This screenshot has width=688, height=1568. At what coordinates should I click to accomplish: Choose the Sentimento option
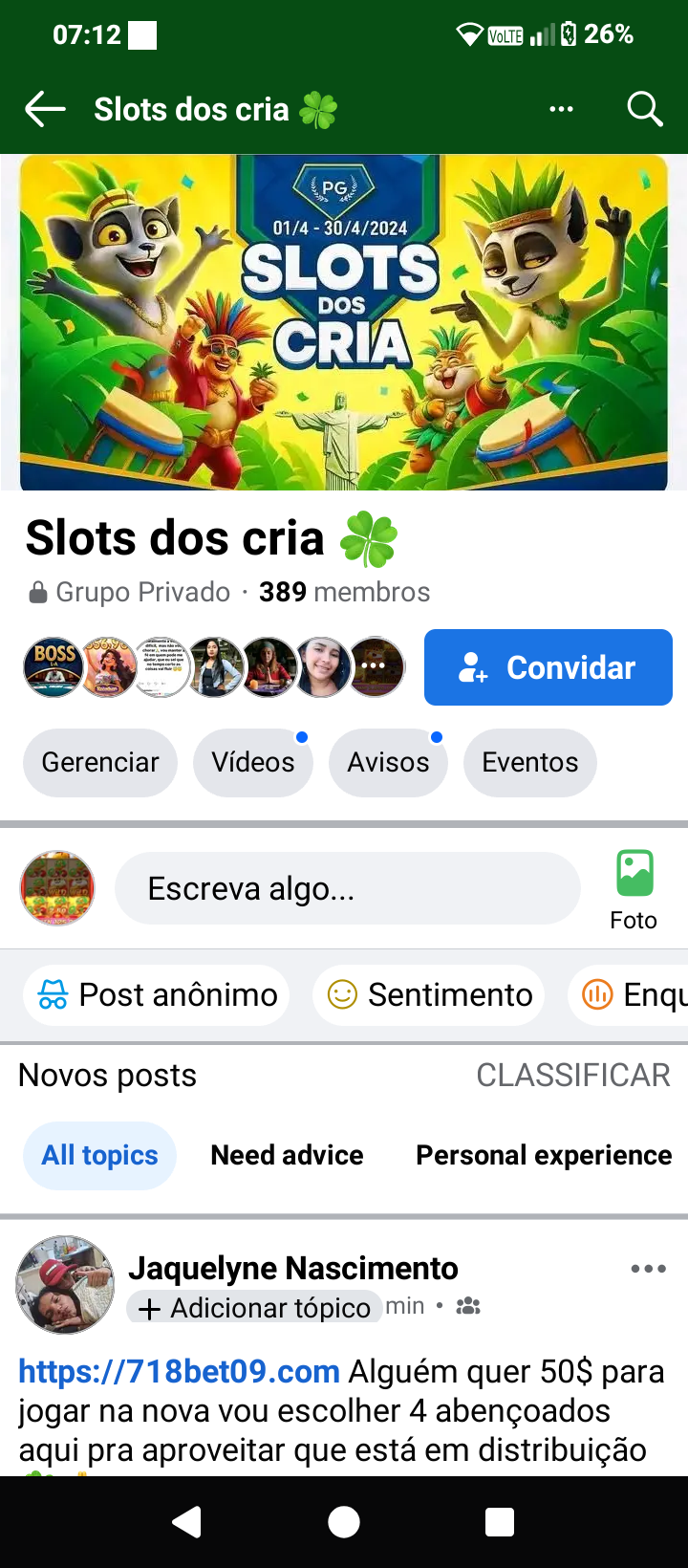coord(429,995)
